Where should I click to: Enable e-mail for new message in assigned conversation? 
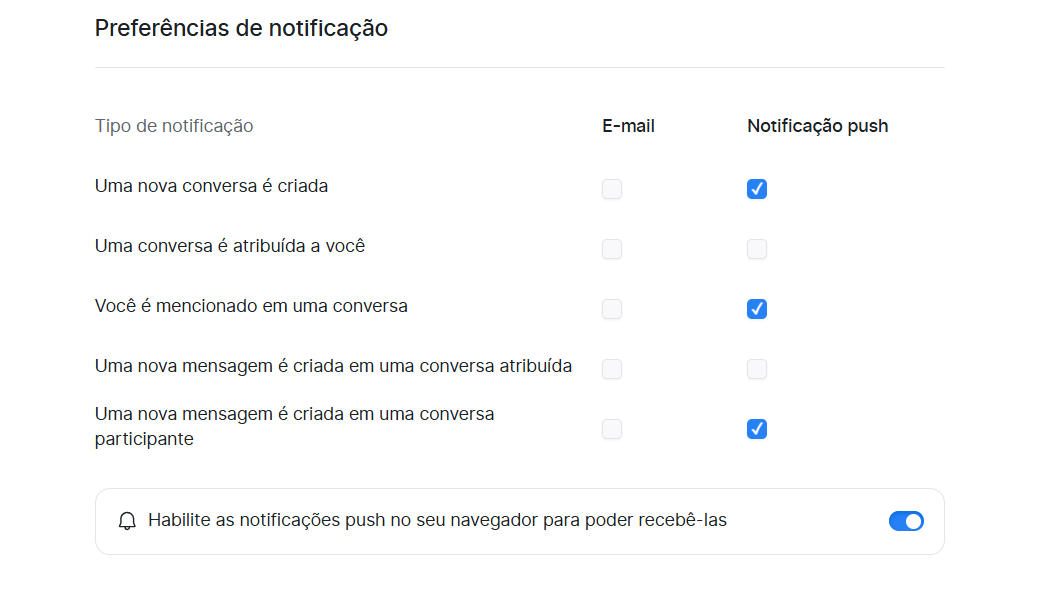(612, 369)
